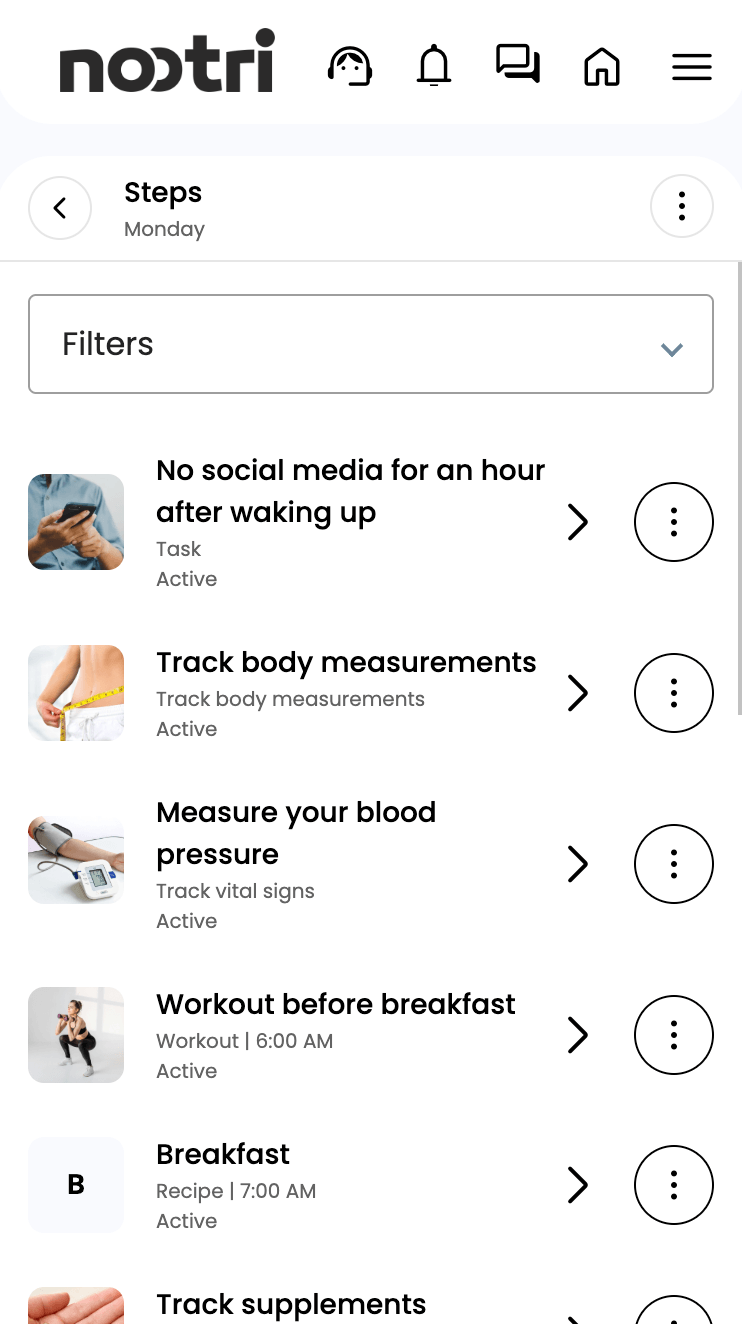742x1324 pixels.
Task: Open the hamburger menu
Action: [691, 67]
